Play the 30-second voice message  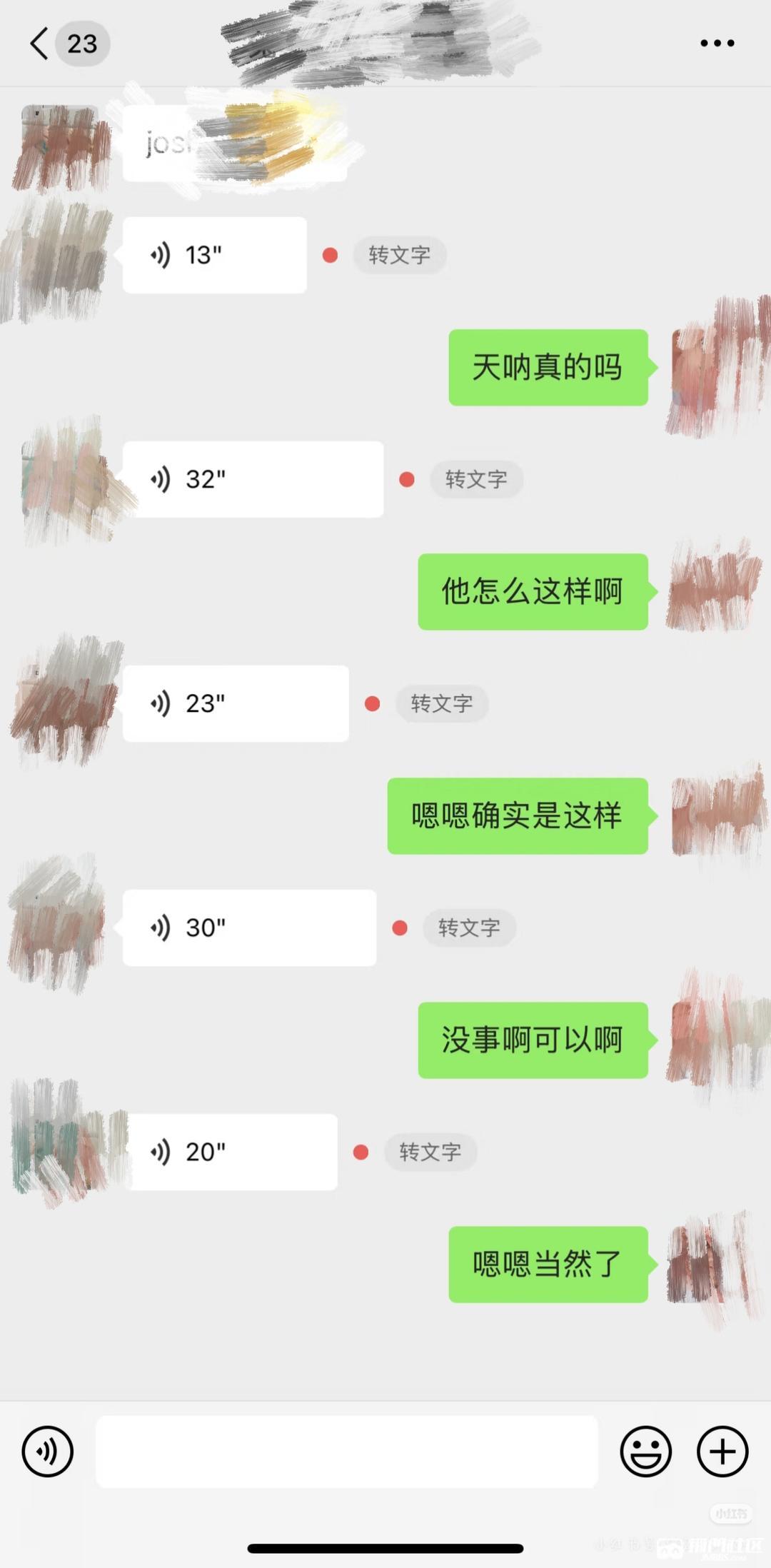249,928
